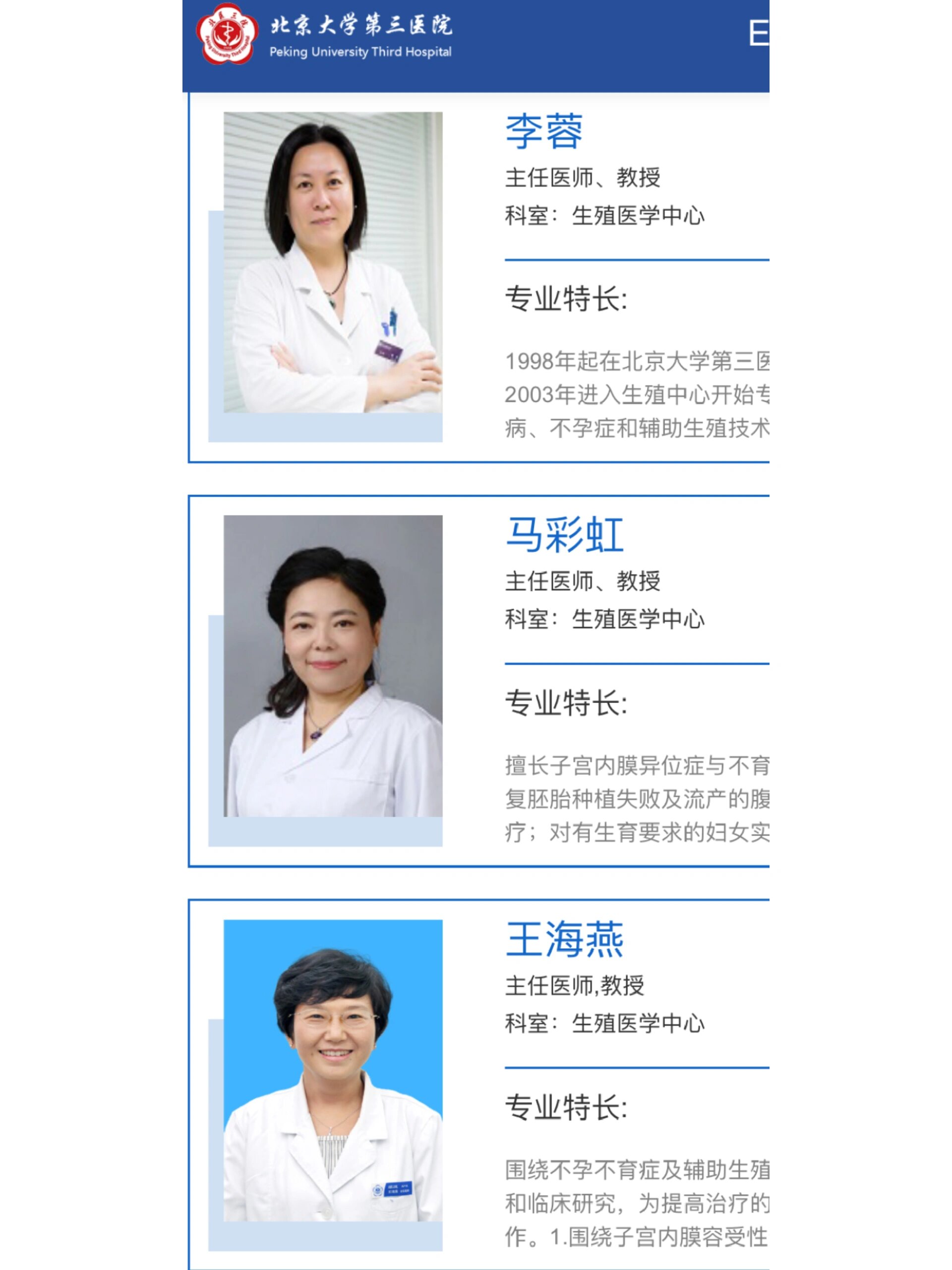952x1270 pixels.
Task: Open doctor 李蓉's profile card
Action: click(543, 132)
